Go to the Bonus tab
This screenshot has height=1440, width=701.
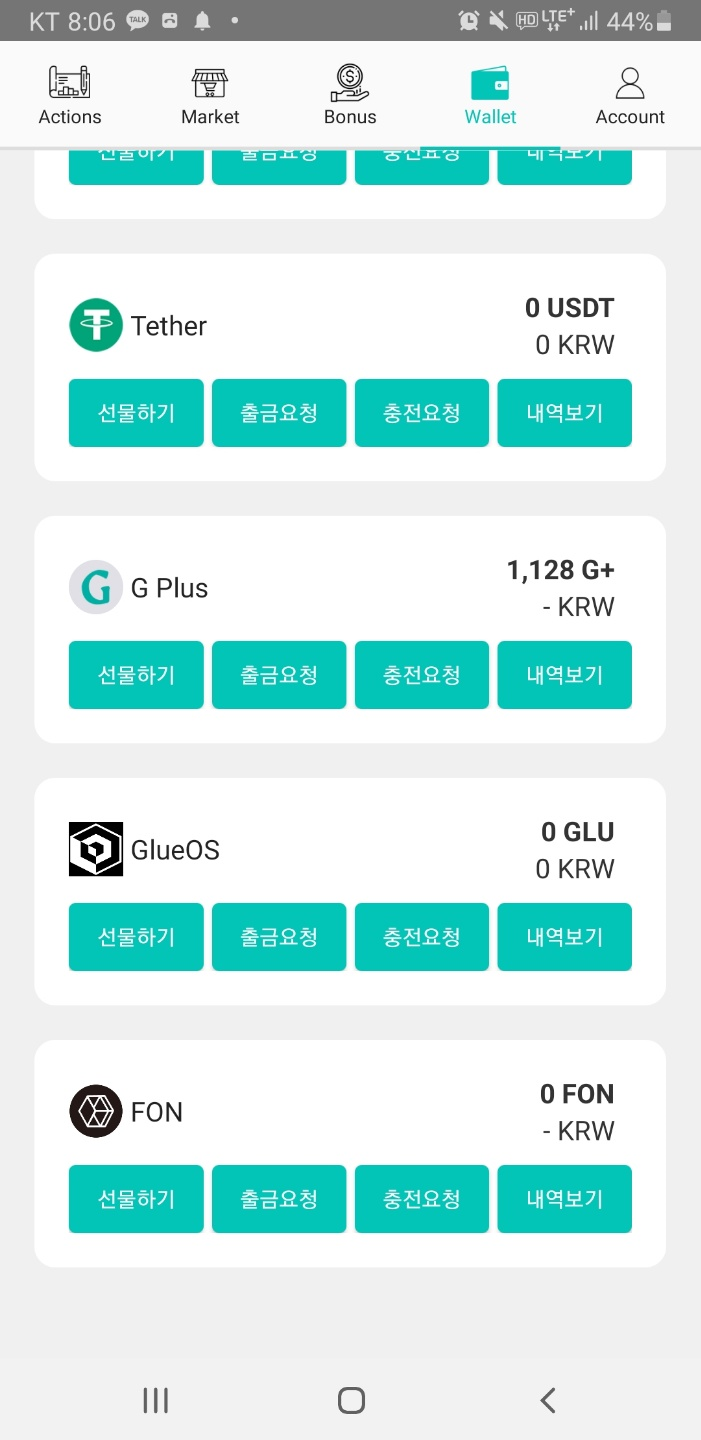350,96
